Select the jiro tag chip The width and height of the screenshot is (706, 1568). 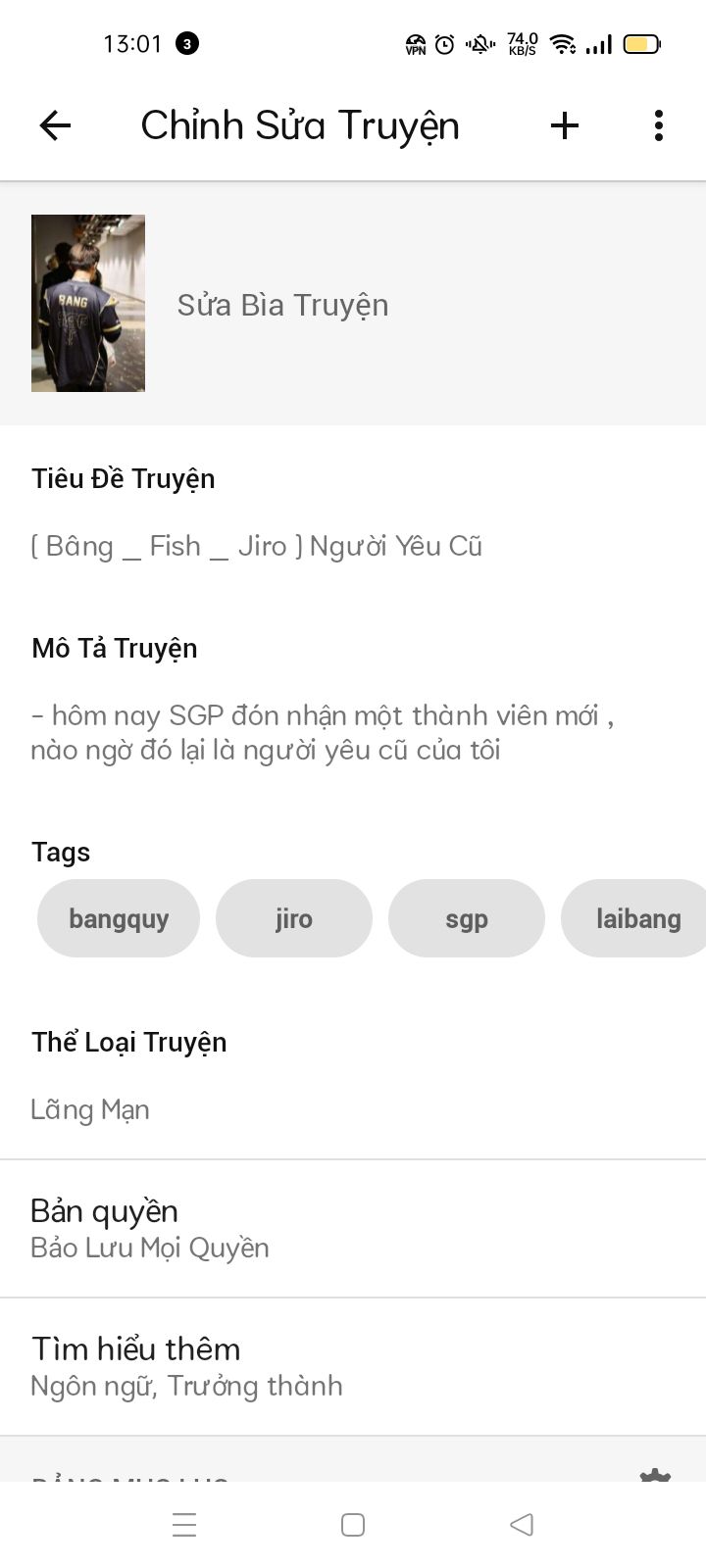294,918
